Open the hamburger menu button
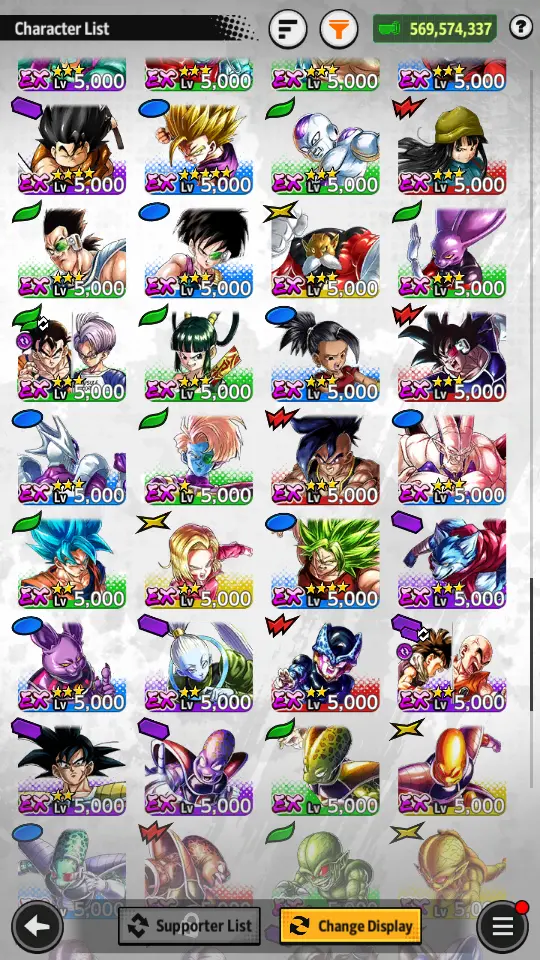 tap(503, 926)
